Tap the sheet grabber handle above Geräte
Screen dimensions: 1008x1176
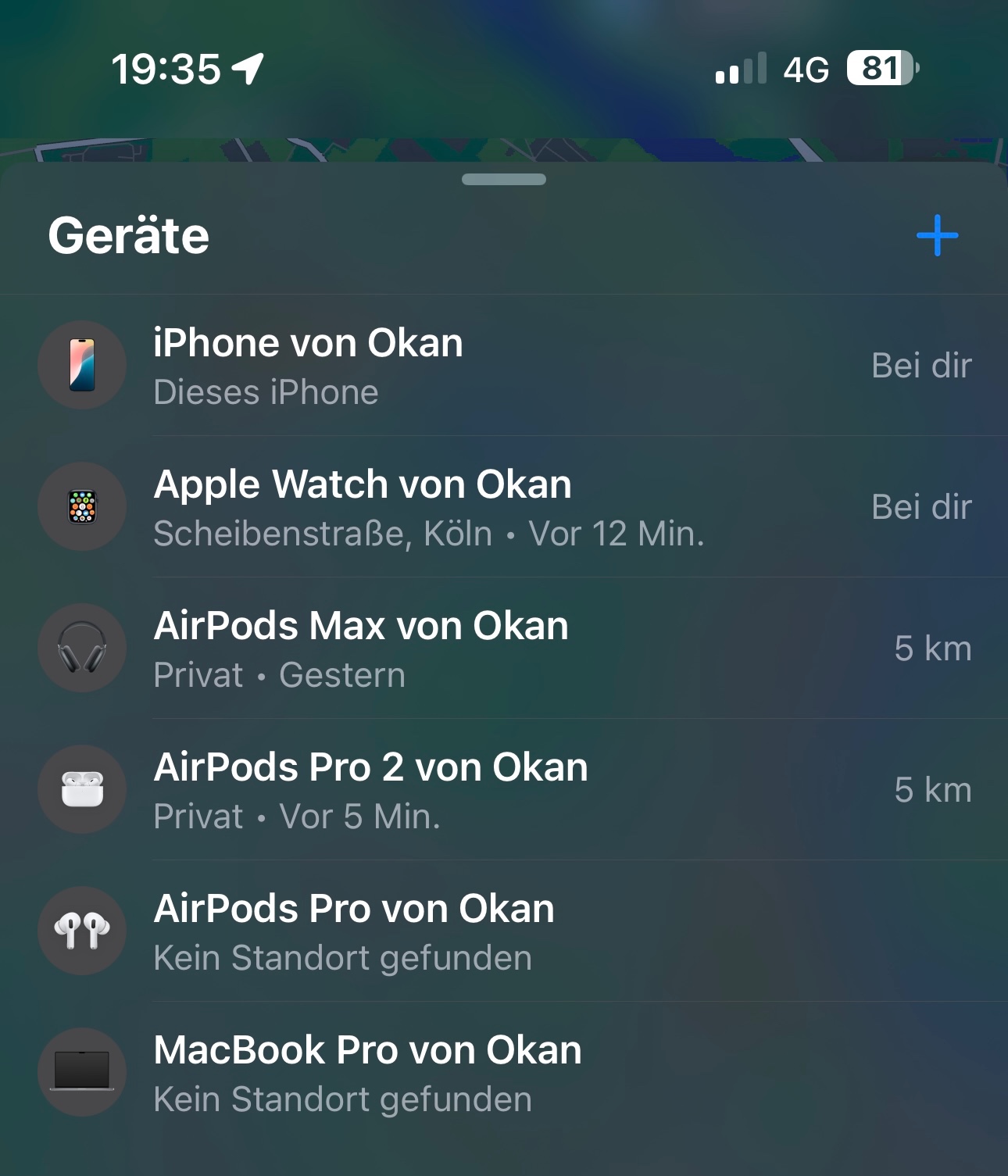click(x=504, y=180)
